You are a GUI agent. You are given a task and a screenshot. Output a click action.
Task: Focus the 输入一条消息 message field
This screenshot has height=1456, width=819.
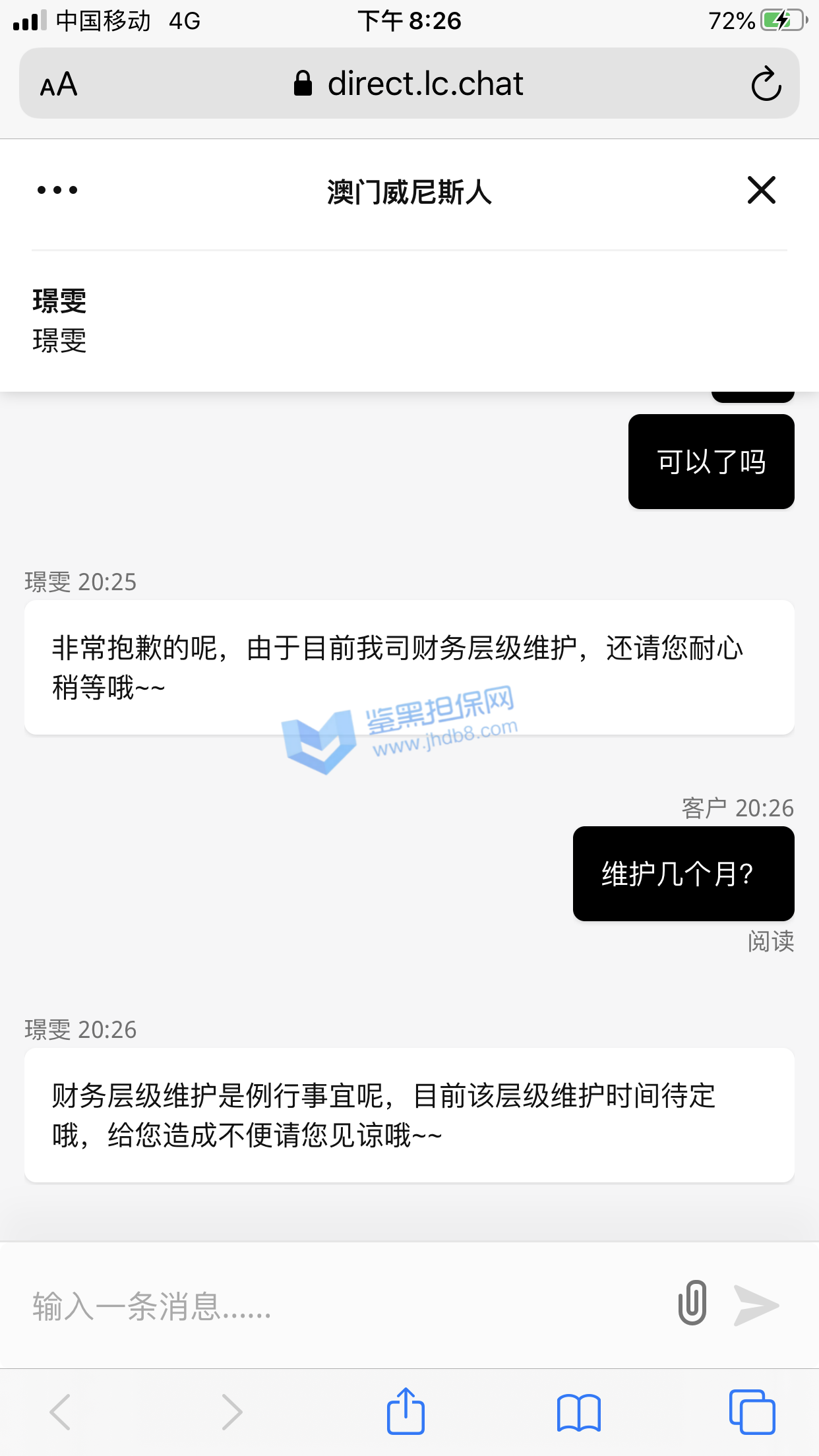pyautogui.click(x=330, y=1306)
